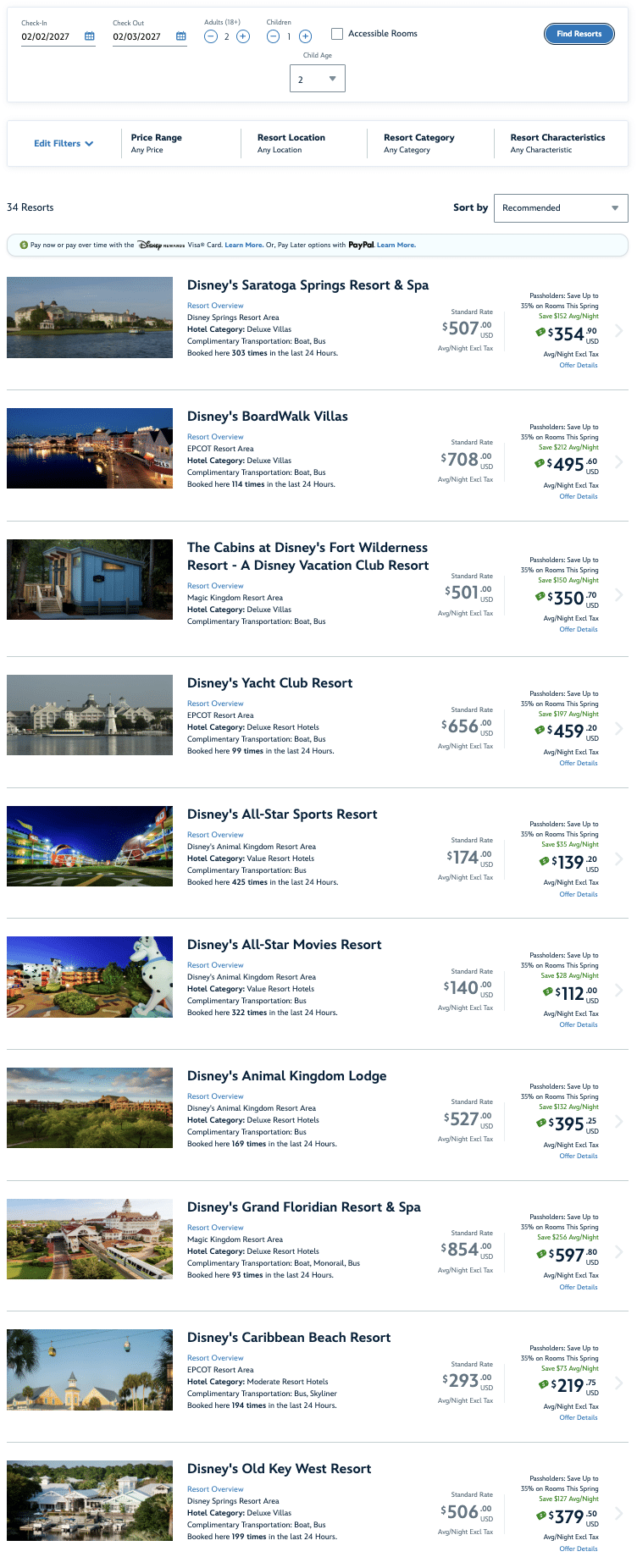Select Disney's All-Star Sports Resort chevron
Viewport: 637px width, 1568px height.
click(618, 859)
